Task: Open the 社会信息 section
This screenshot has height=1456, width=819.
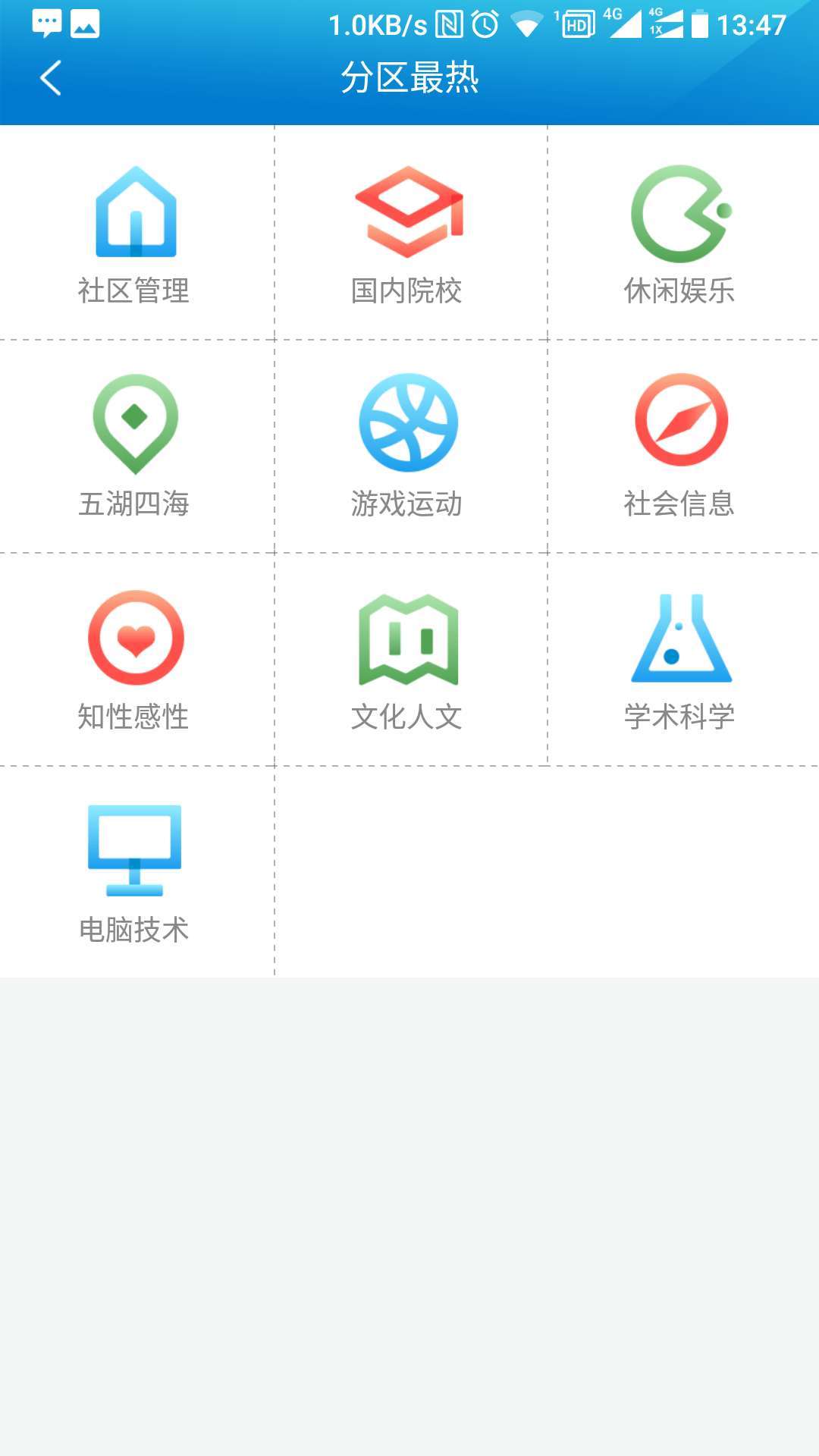Action: (683, 447)
